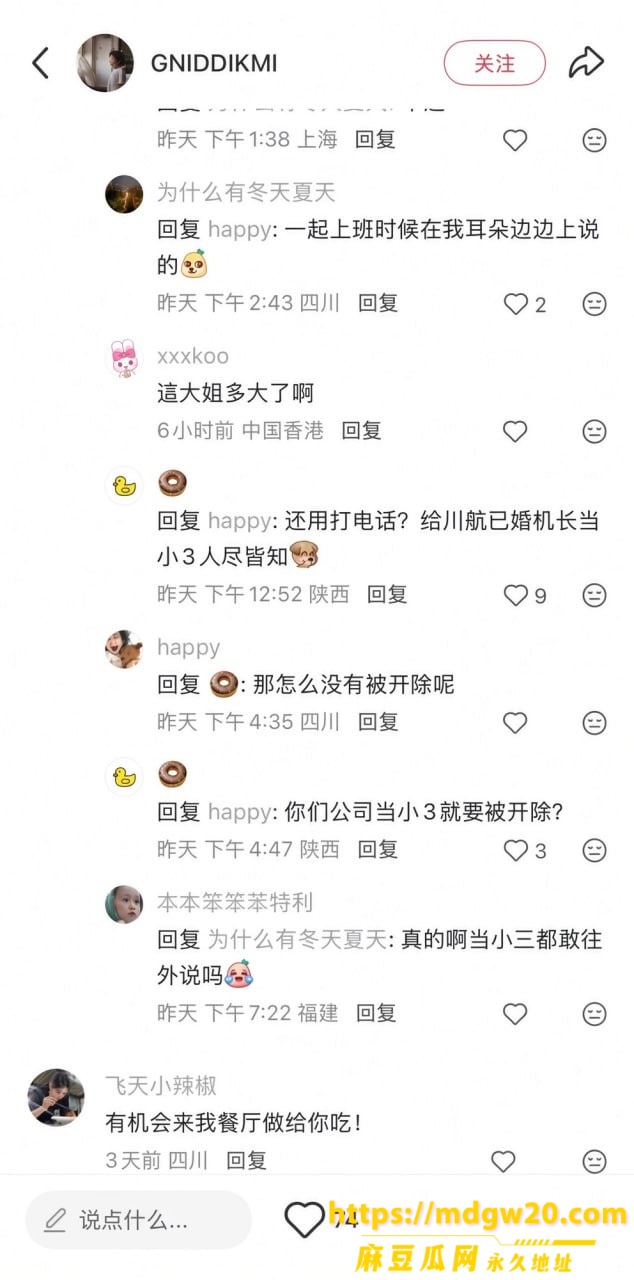Reply to xxxkoo's comment
Viewport: 634px width, 1280px height.
coord(362,431)
